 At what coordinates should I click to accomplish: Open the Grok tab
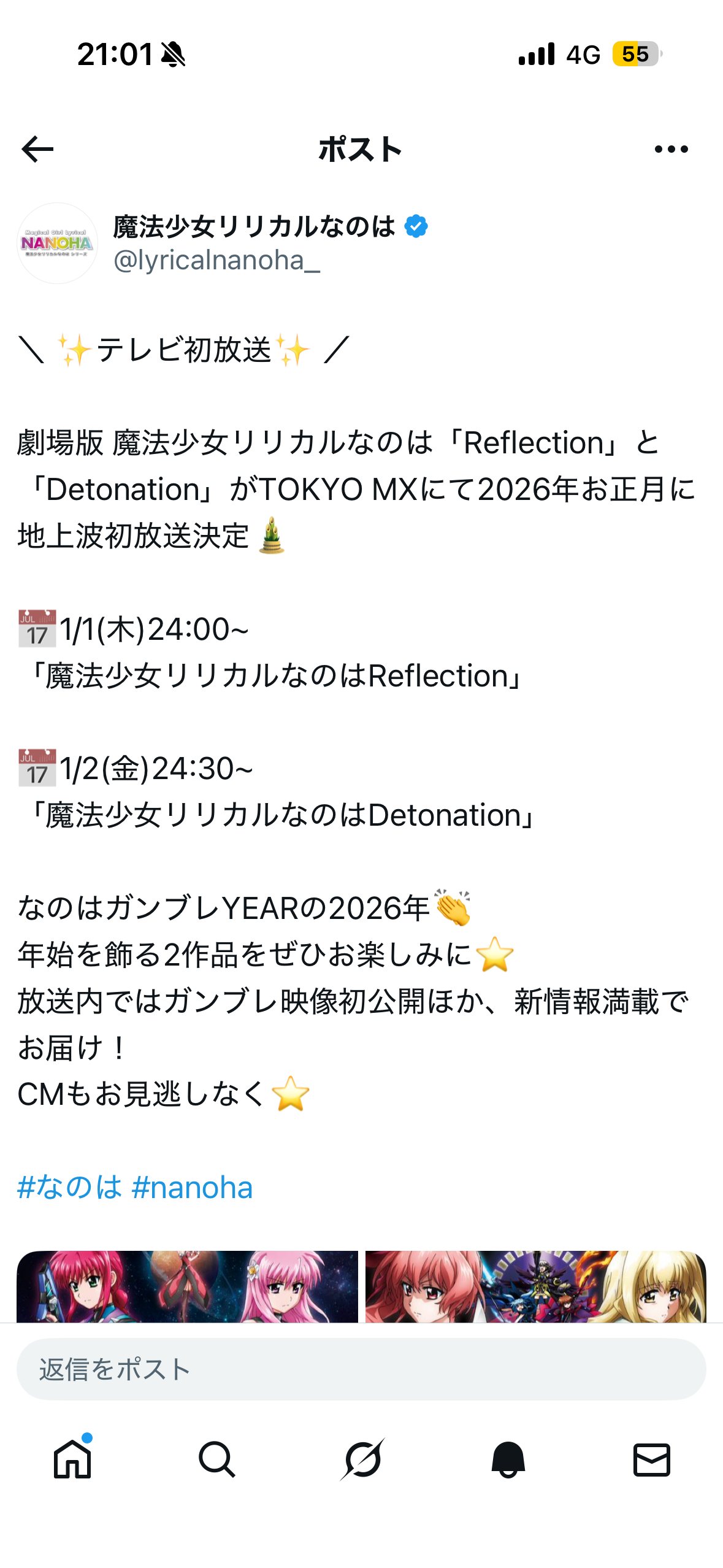pyautogui.click(x=362, y=1459)
